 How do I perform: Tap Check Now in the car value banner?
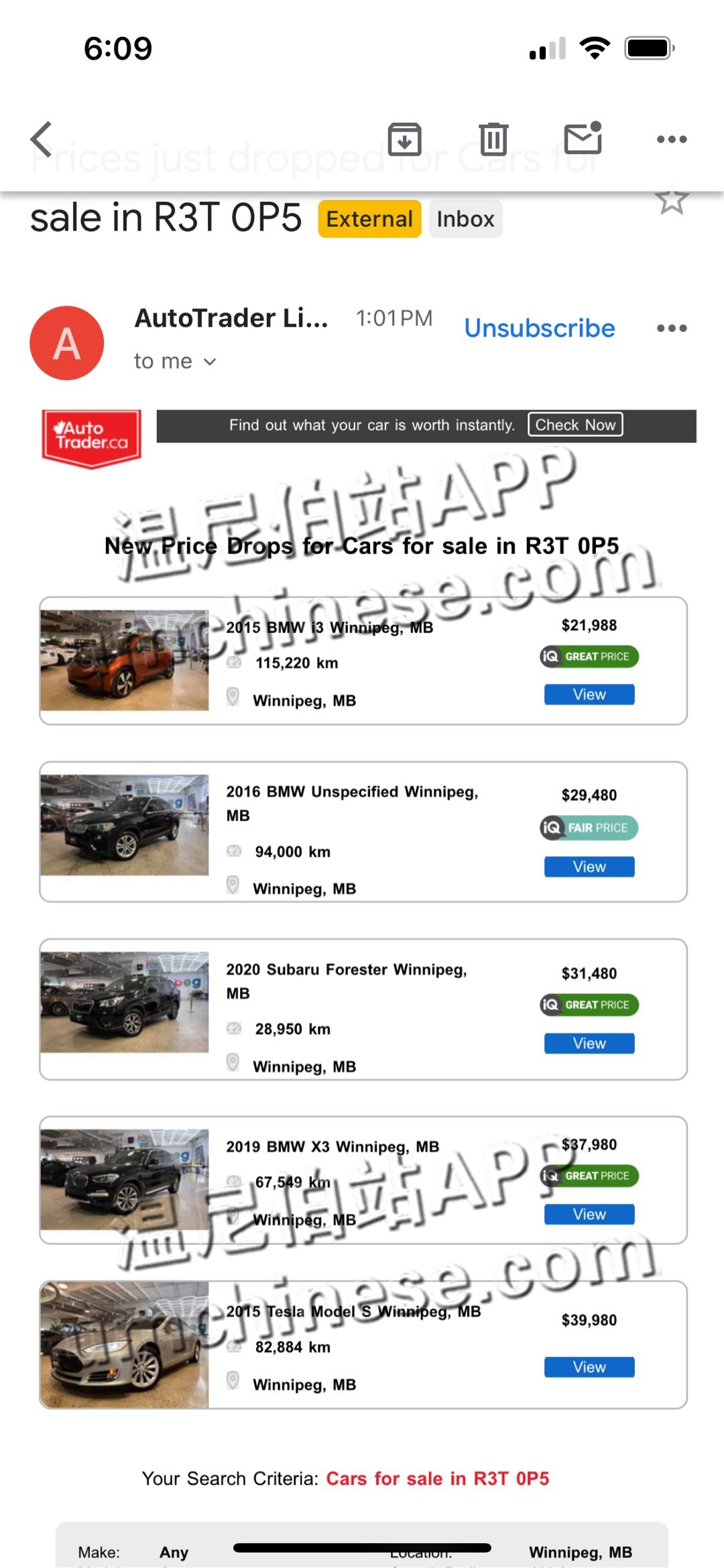coord(575,425)
